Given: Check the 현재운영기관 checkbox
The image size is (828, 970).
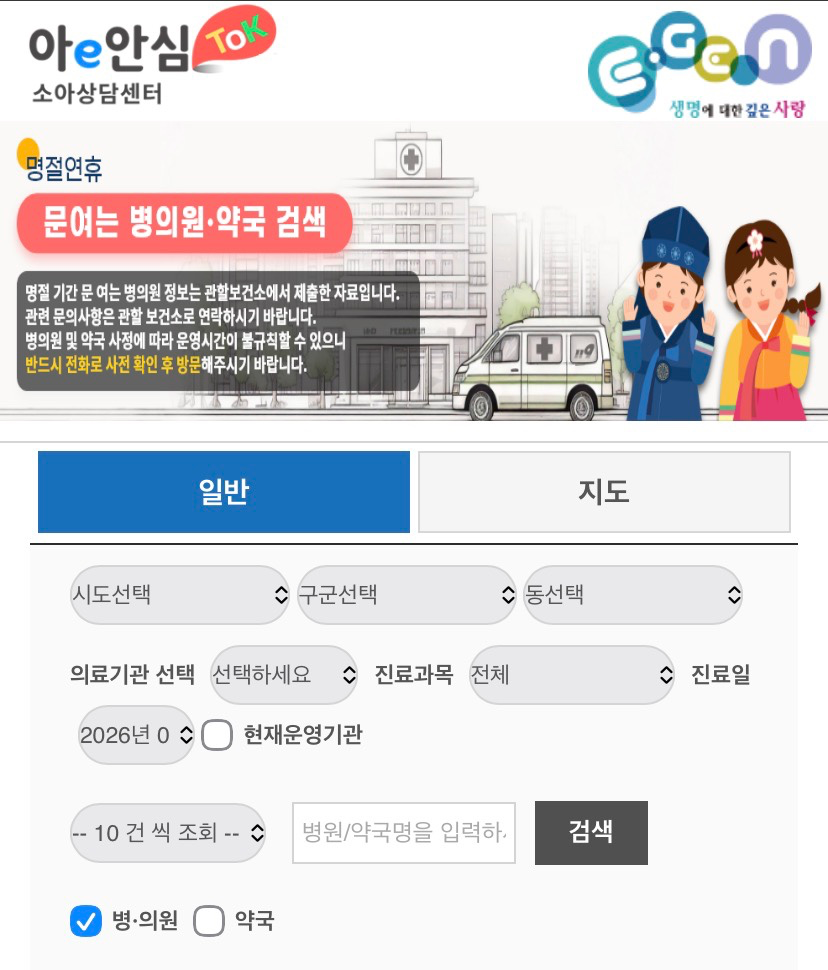Looking at the screenshot, I should (x=217, y=735).
